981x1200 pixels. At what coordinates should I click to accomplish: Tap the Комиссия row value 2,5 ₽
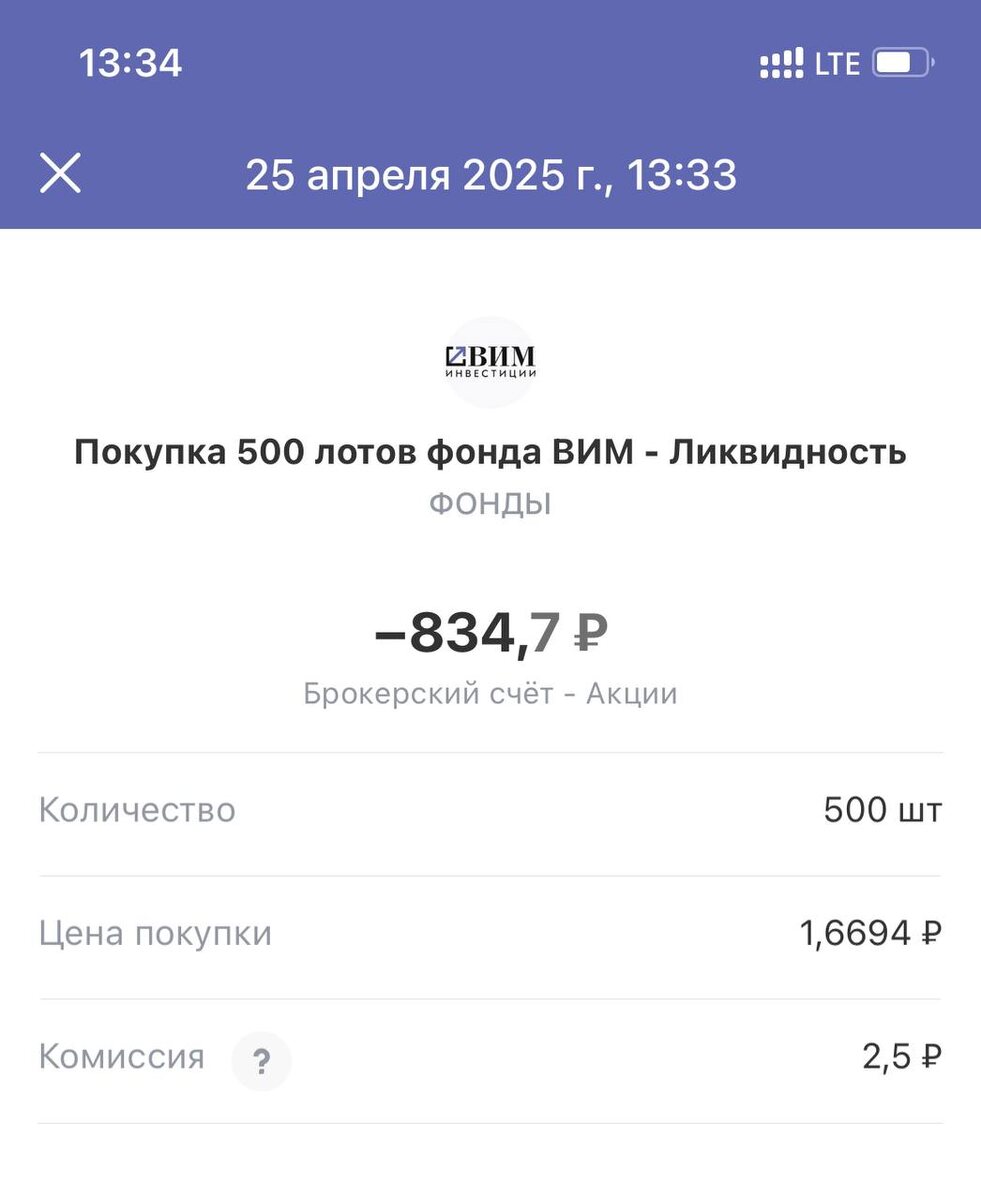coord(901,1057)
